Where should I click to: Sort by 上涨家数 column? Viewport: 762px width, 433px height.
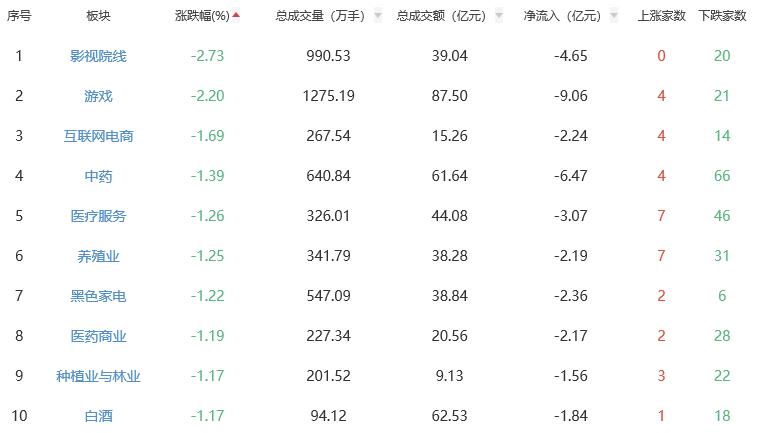661,16
